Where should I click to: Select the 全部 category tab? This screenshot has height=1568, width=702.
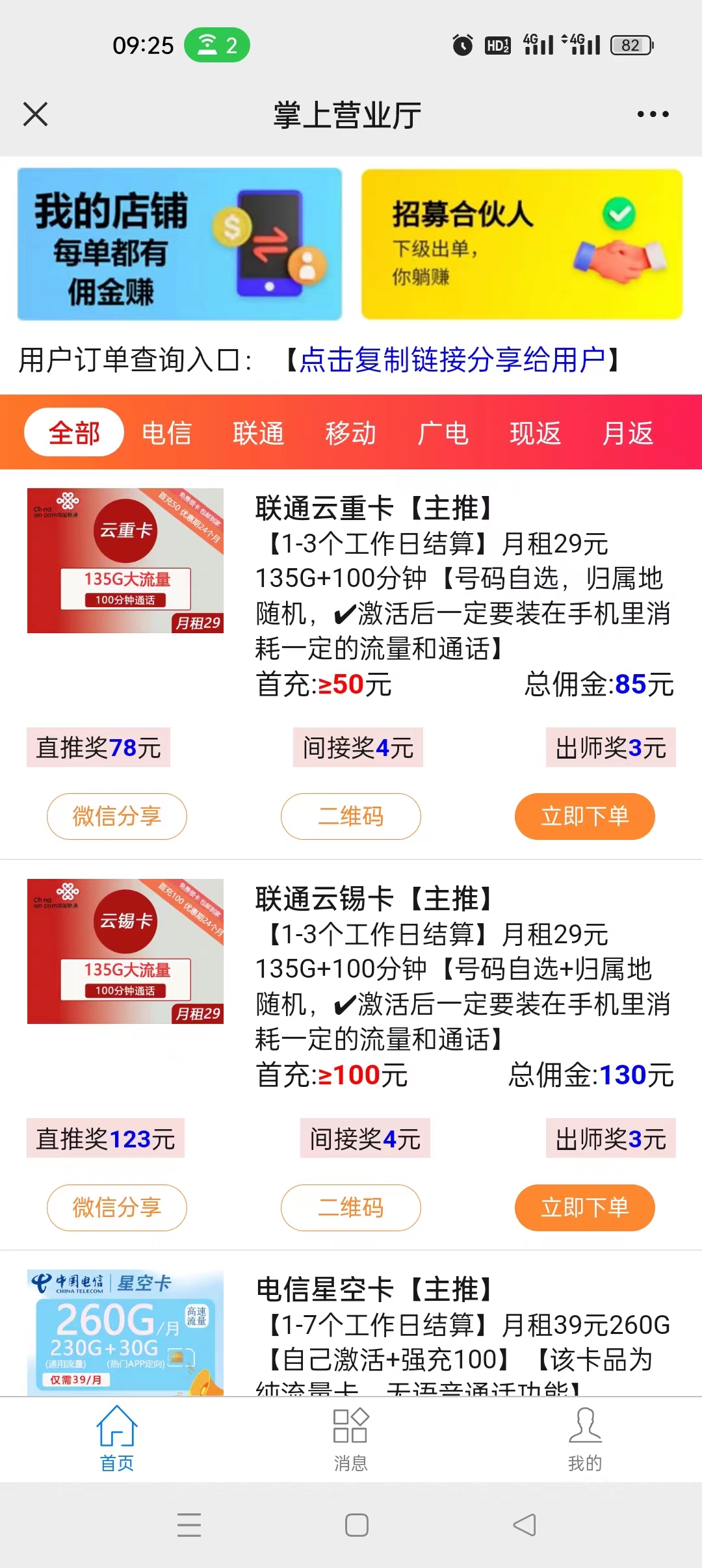pyautogui.click(x=74, y=432)
